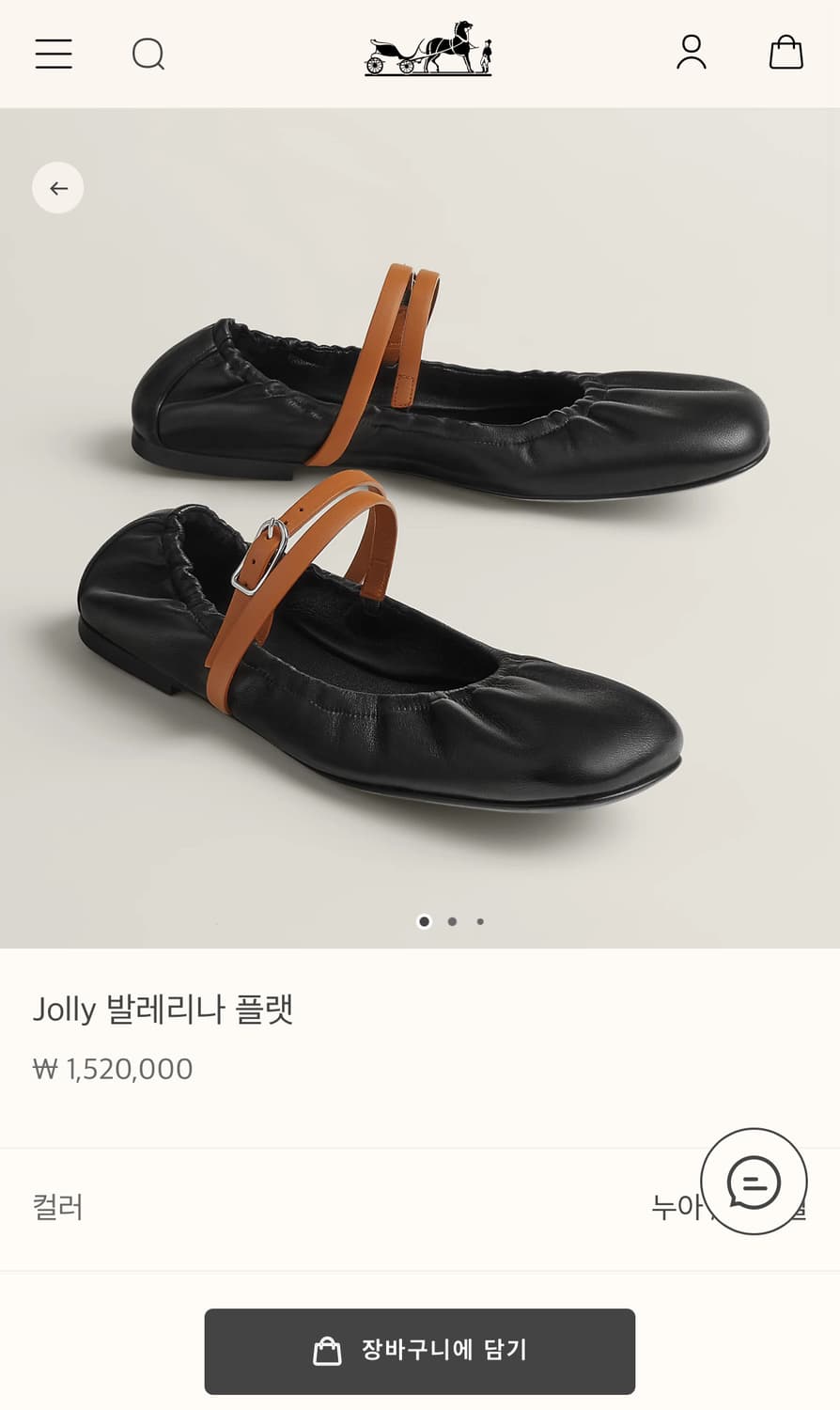This screenshot has height=1410, width=840.
Task: Click the search magnifier icon
Action: (x=147, y=55)
